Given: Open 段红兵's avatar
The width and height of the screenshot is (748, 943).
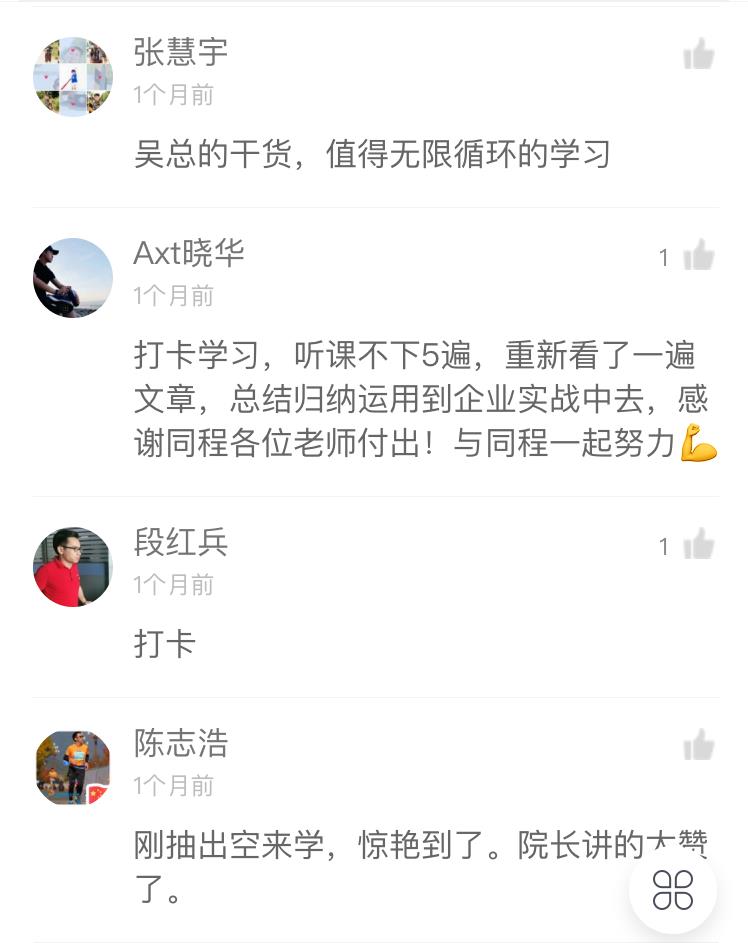Looking at the screenshot, I should [73, 567].
